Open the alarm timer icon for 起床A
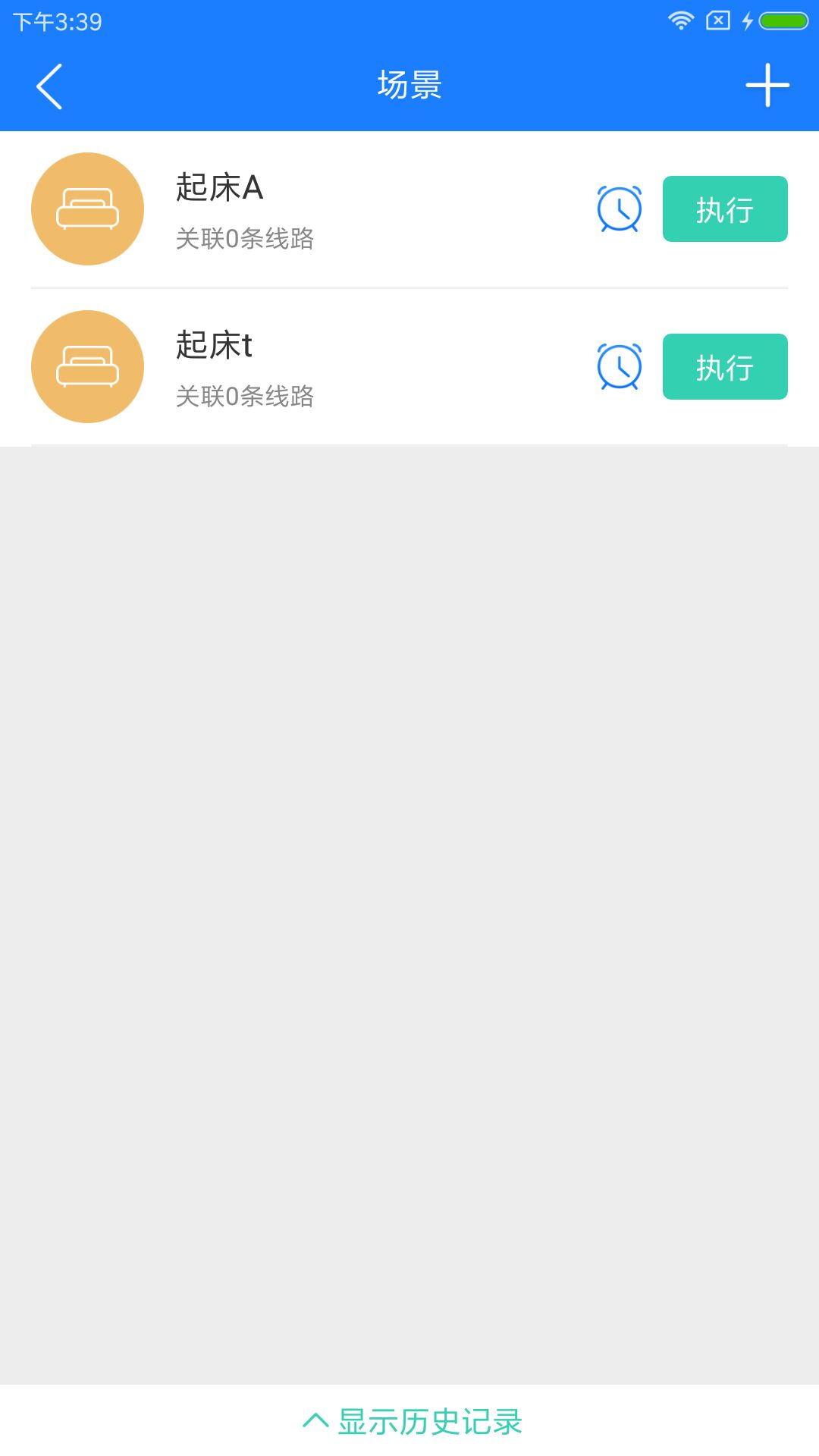819x1456 pixels. pos(618,209)
